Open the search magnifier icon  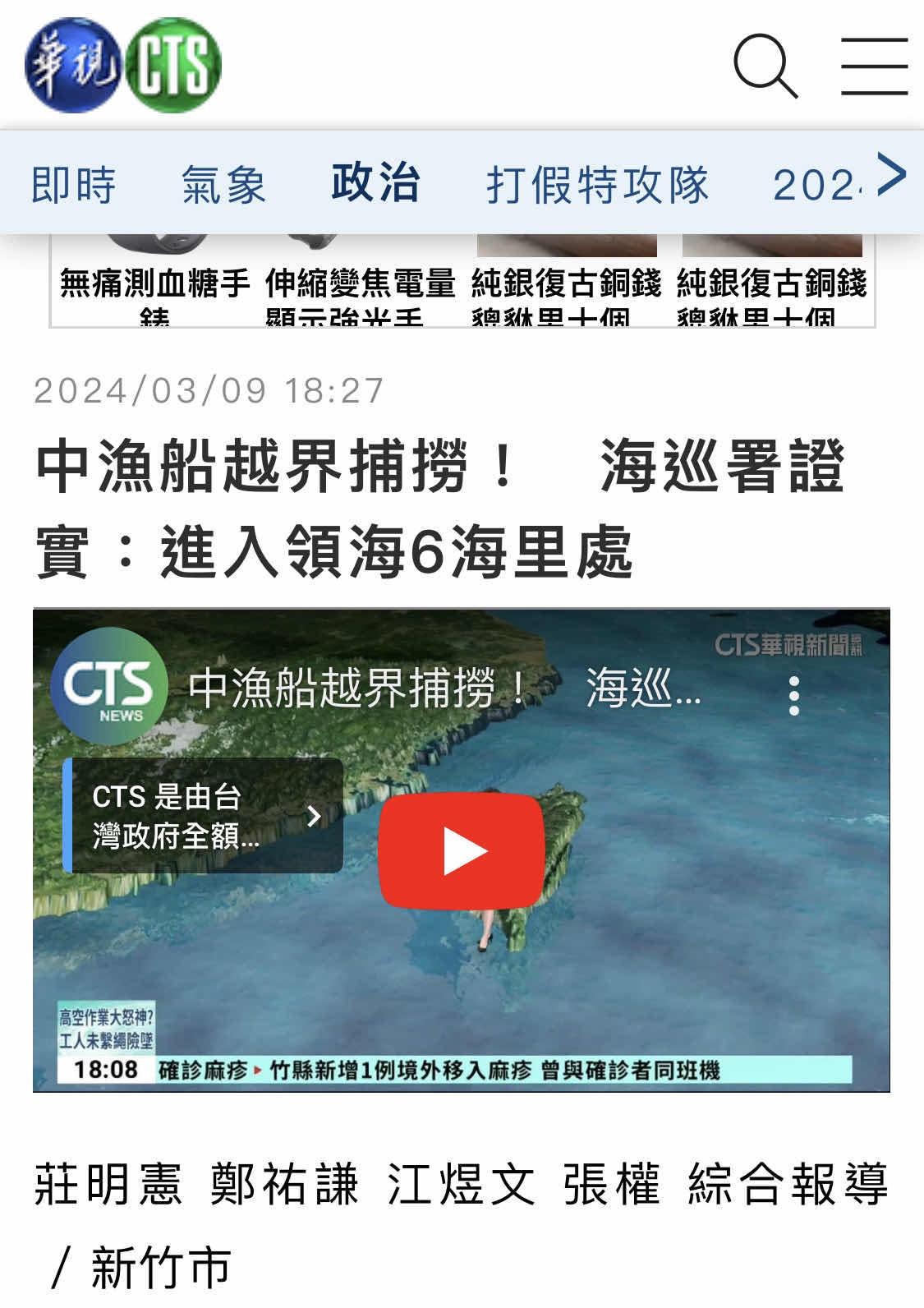point(765,66)
